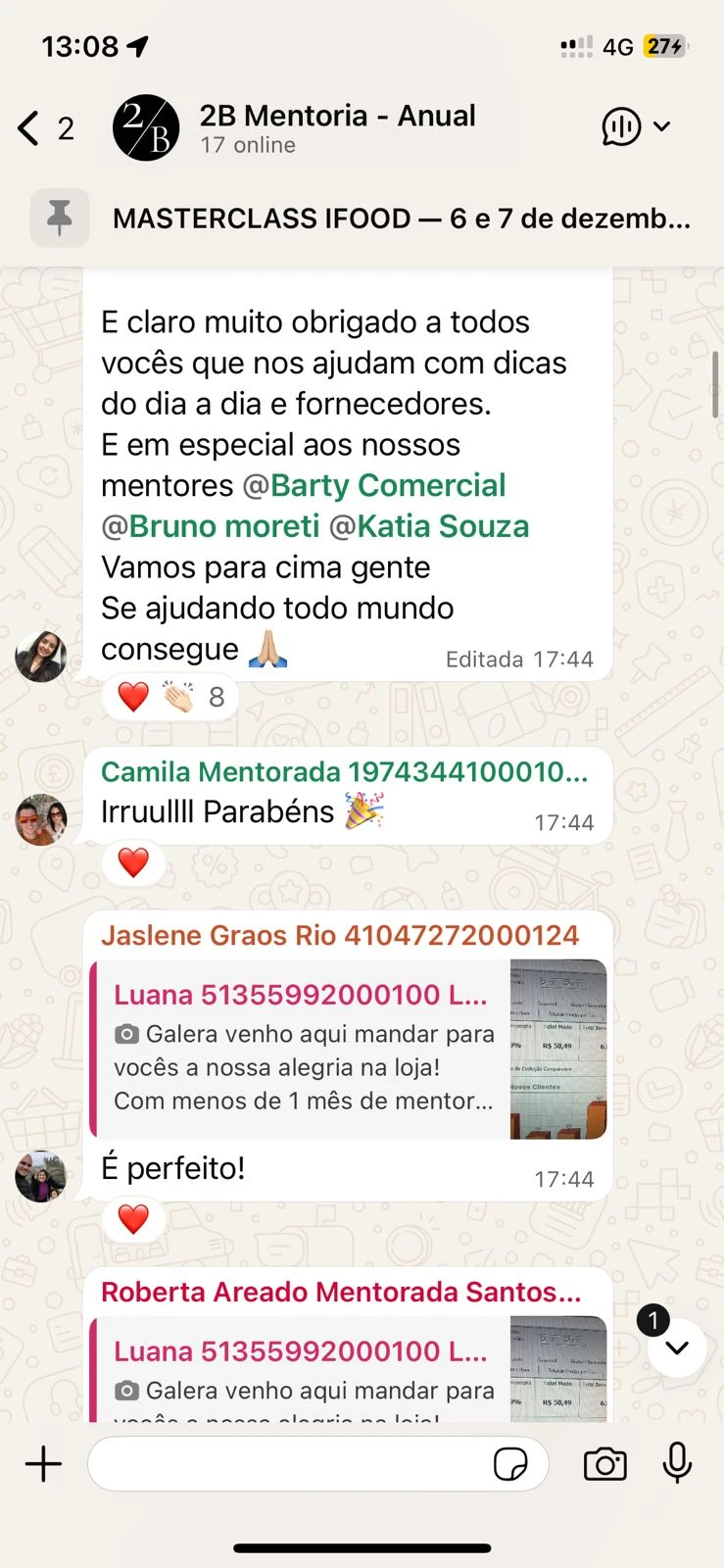The image size is (724, 1568).
Task: View the heart and clap reactions with 8
Action: pos(169,697)
